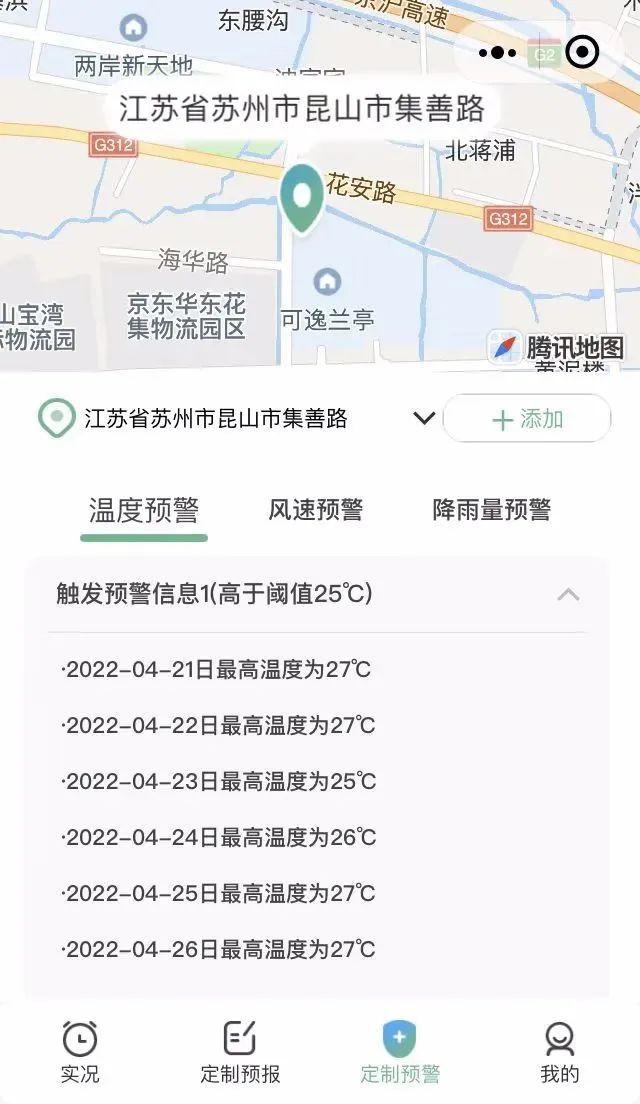640x1104 pixels.
Task: Expand the 江苏省苏州市昆山市集善路 location dropdown
Action: [x=424, y=418]
